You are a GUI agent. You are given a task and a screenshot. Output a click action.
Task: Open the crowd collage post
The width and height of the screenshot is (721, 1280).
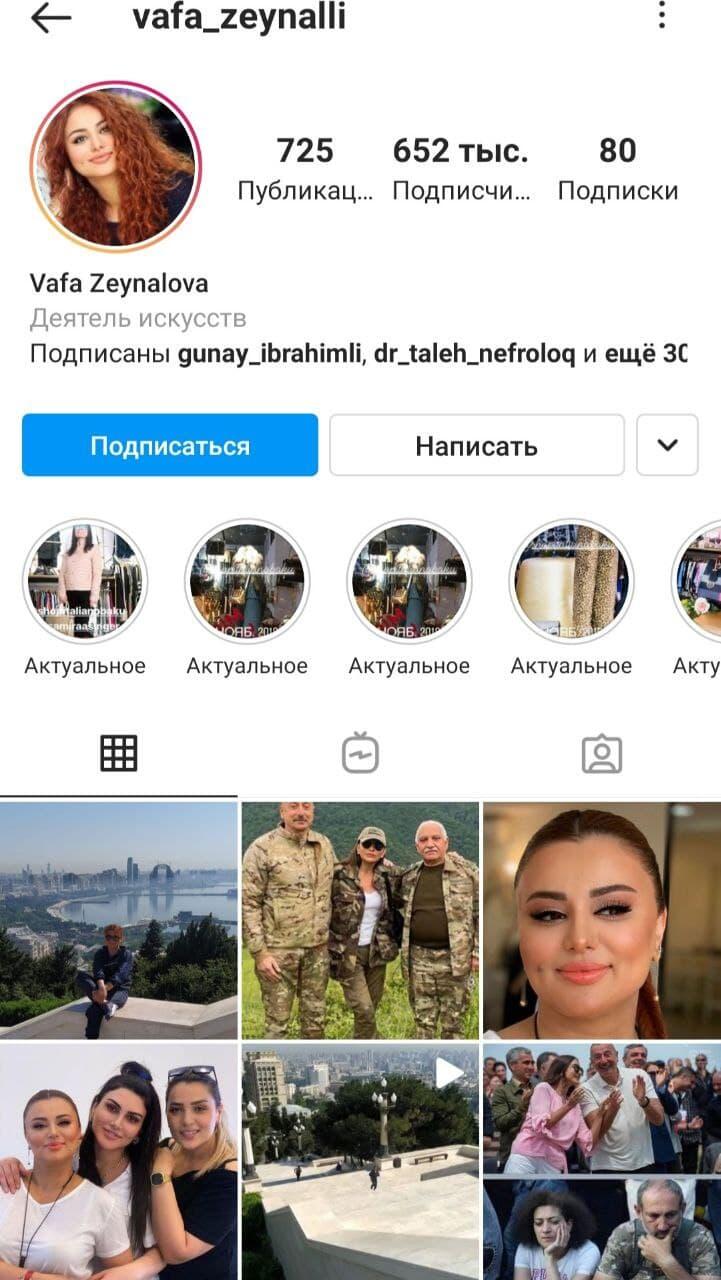pos(602,1162)
